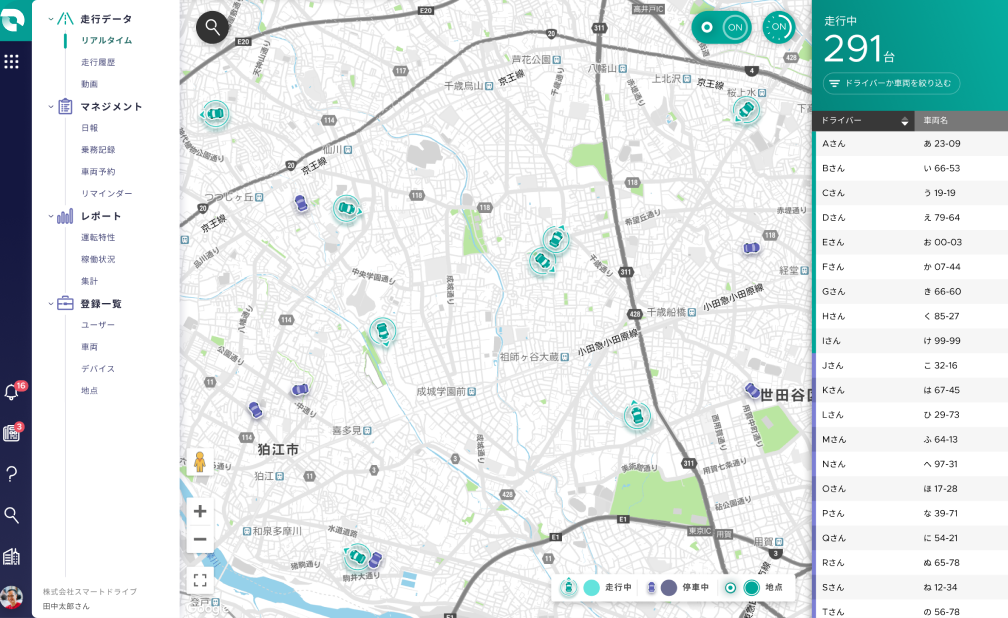
Task: Open the apps grid menu
Action: coord(12,62)
